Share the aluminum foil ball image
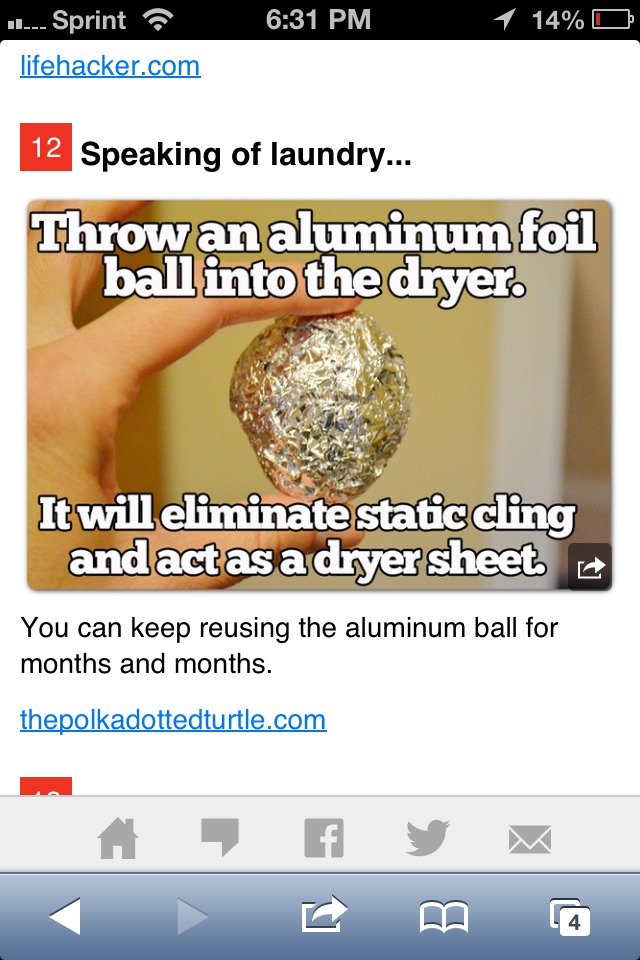 590,568
